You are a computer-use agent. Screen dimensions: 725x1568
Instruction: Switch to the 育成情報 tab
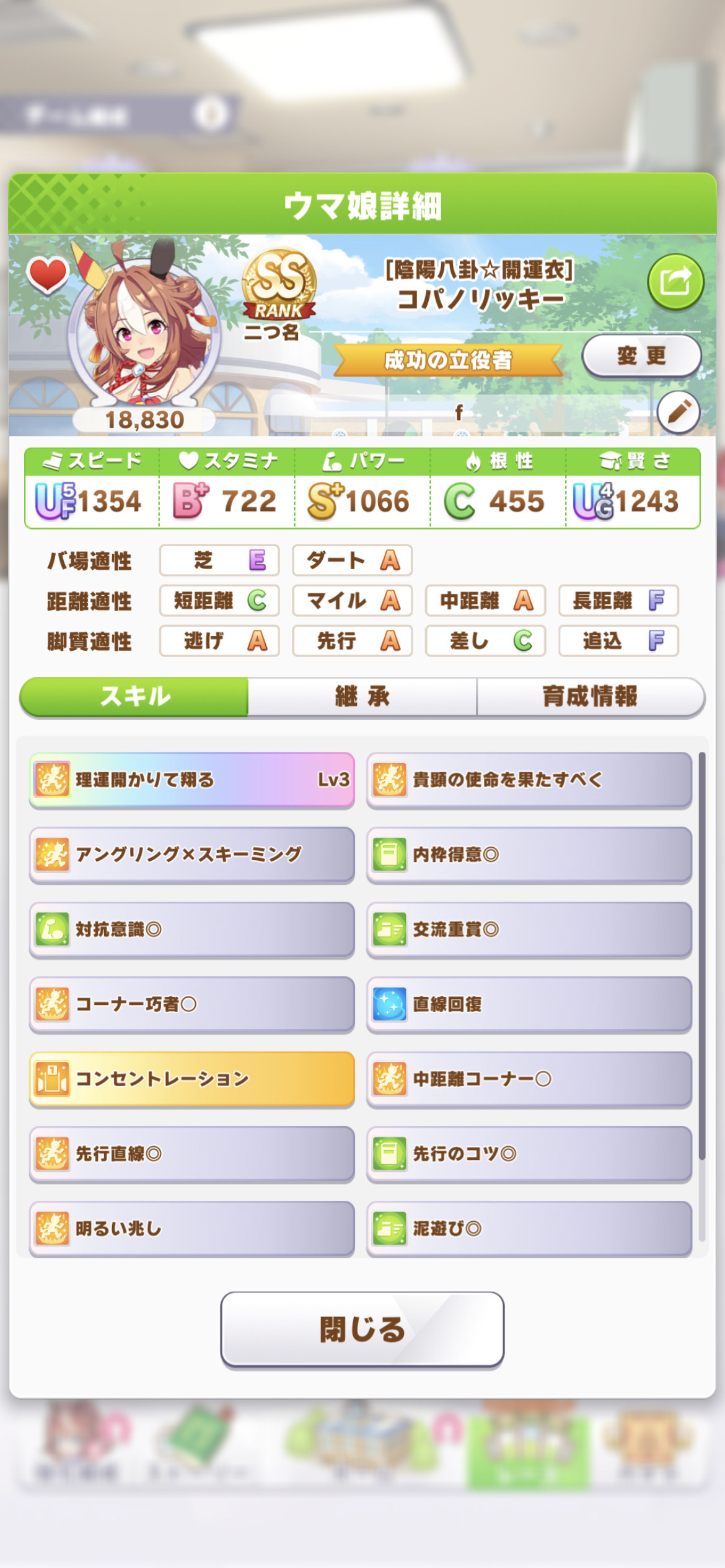pos(591,697)
